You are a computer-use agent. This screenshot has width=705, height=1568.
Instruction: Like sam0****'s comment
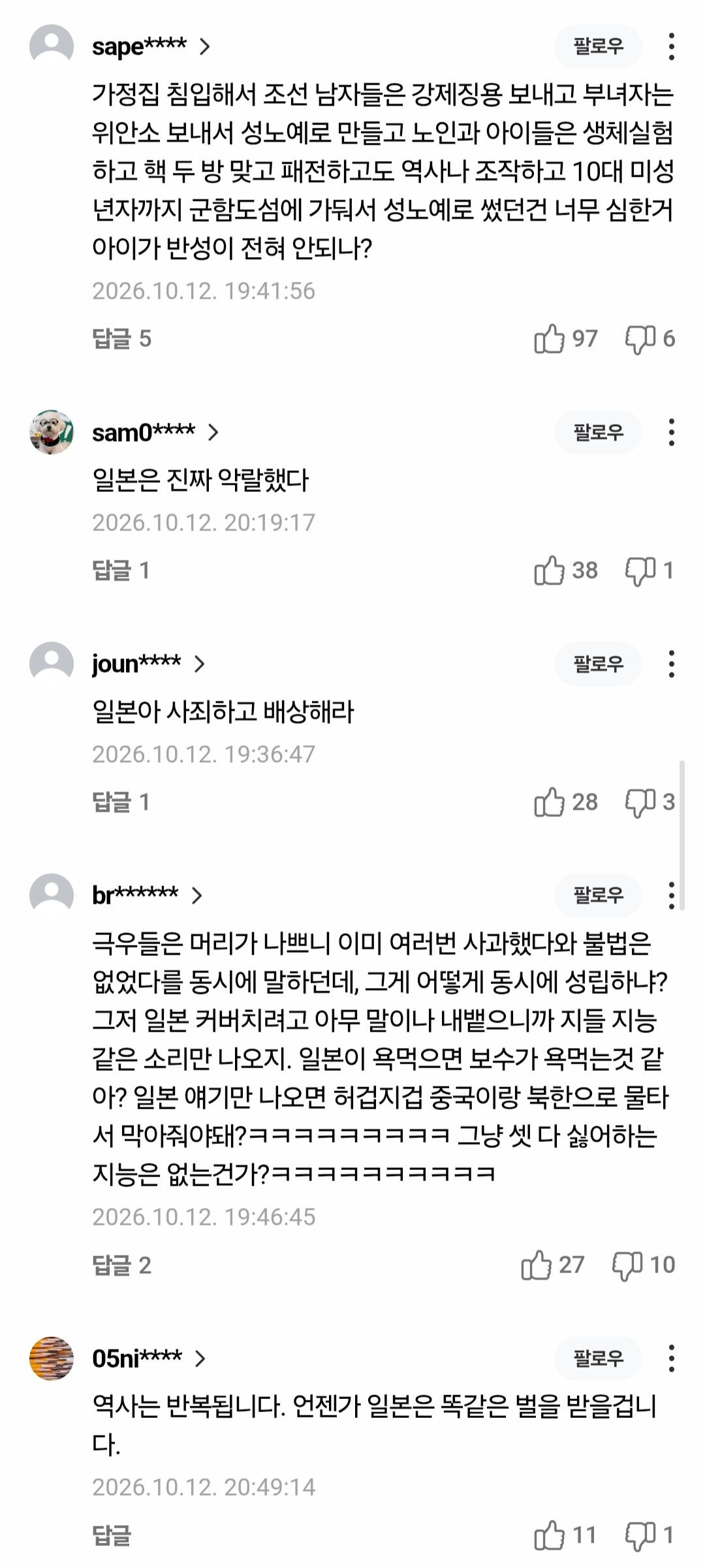point(565,570)
